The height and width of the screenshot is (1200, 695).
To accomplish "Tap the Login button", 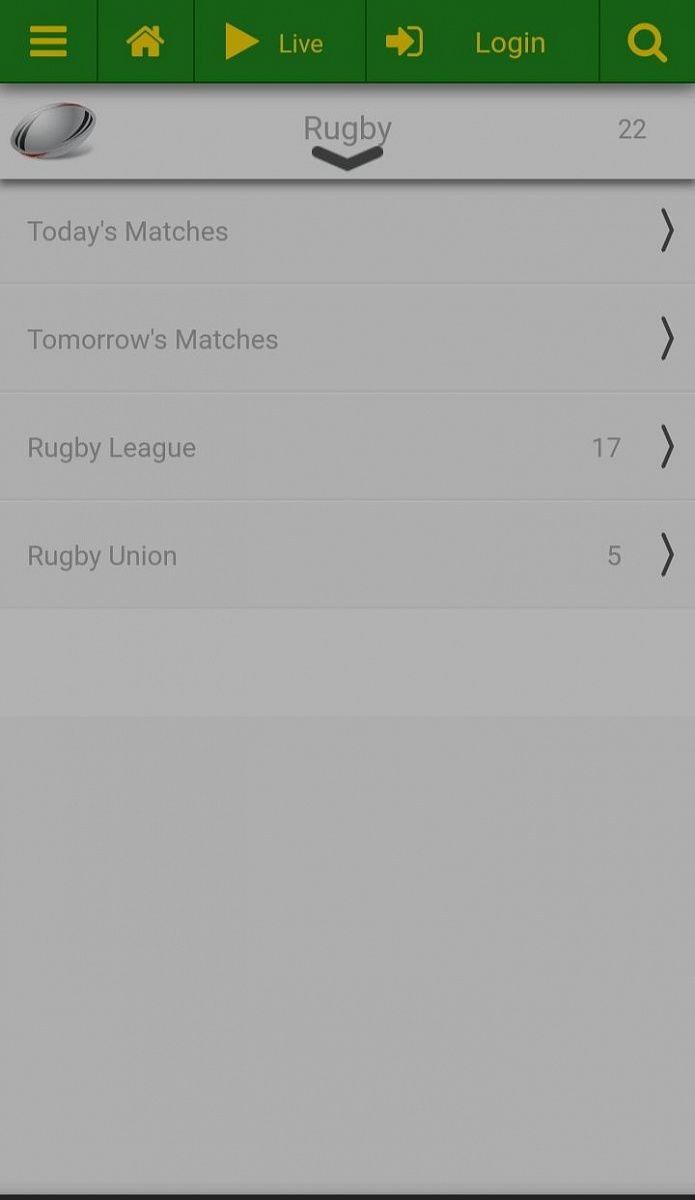I will pyautogui.click(x=482, y=42).
